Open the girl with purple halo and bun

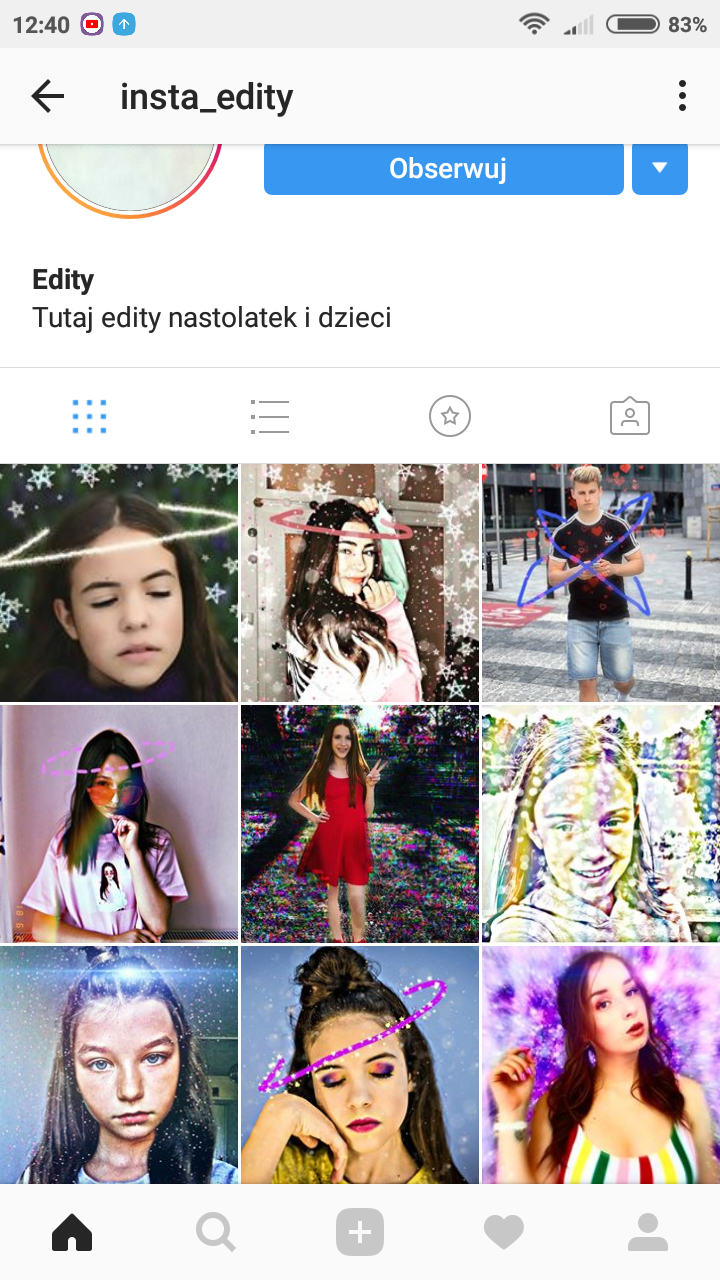tap(360, 1065)
